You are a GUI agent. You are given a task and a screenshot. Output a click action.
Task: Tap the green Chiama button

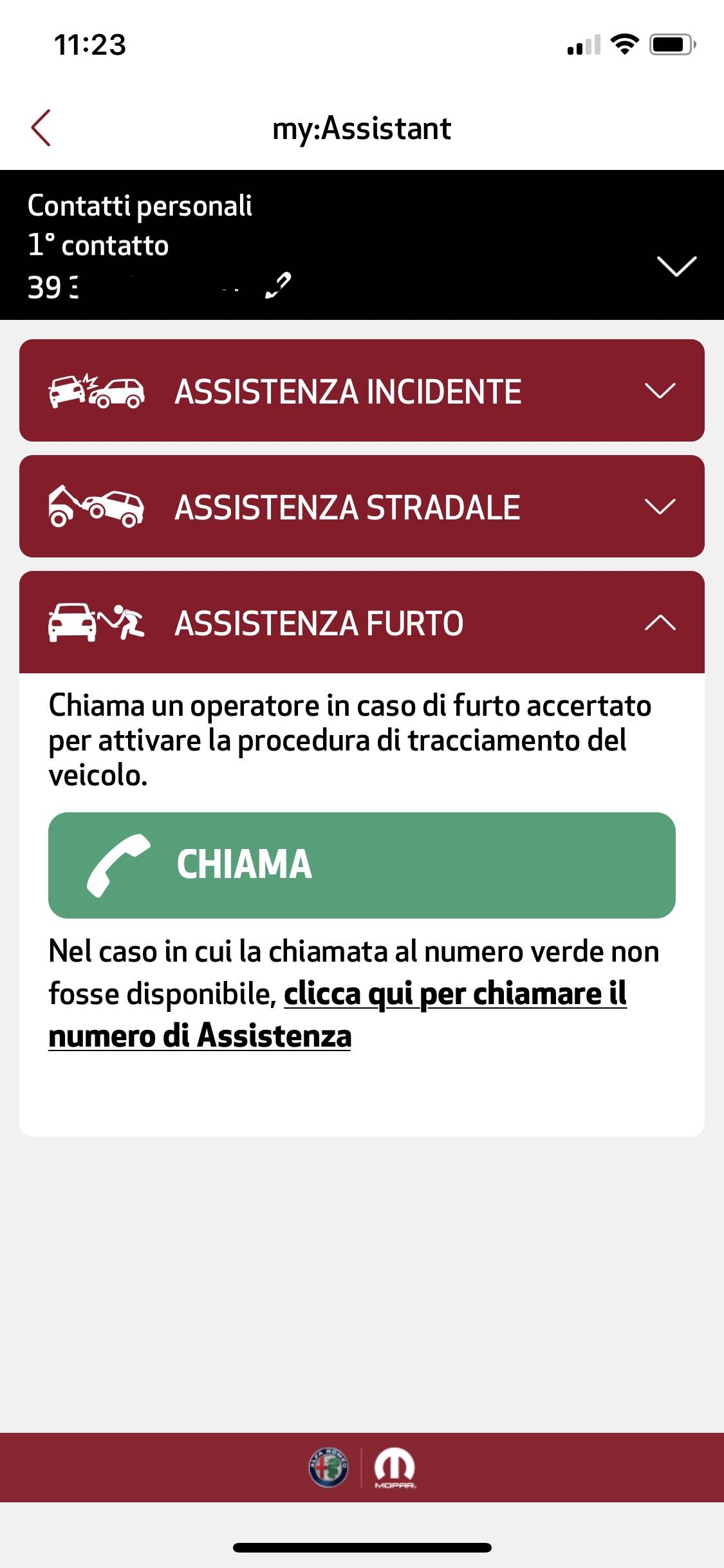362,865
